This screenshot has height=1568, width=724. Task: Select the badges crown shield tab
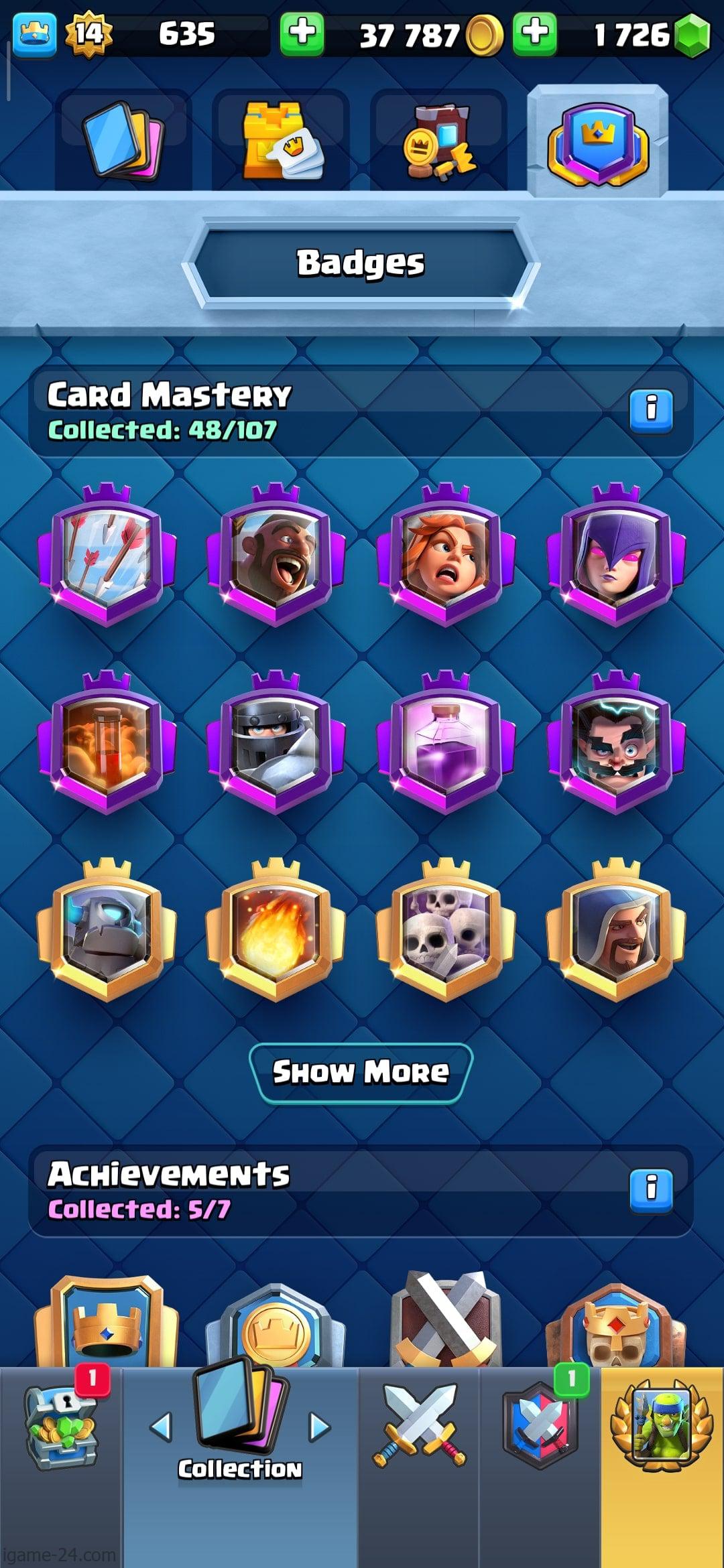click(597, 142)
